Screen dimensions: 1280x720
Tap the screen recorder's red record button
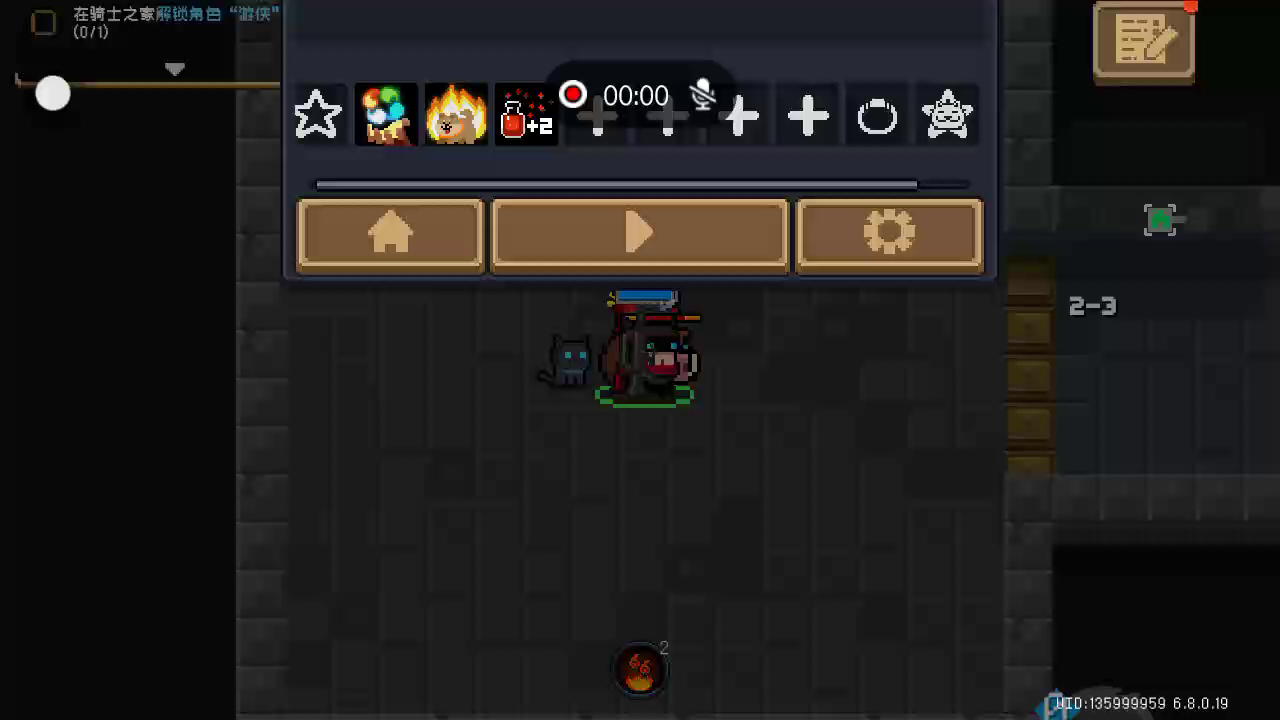[x=573, y=95]
